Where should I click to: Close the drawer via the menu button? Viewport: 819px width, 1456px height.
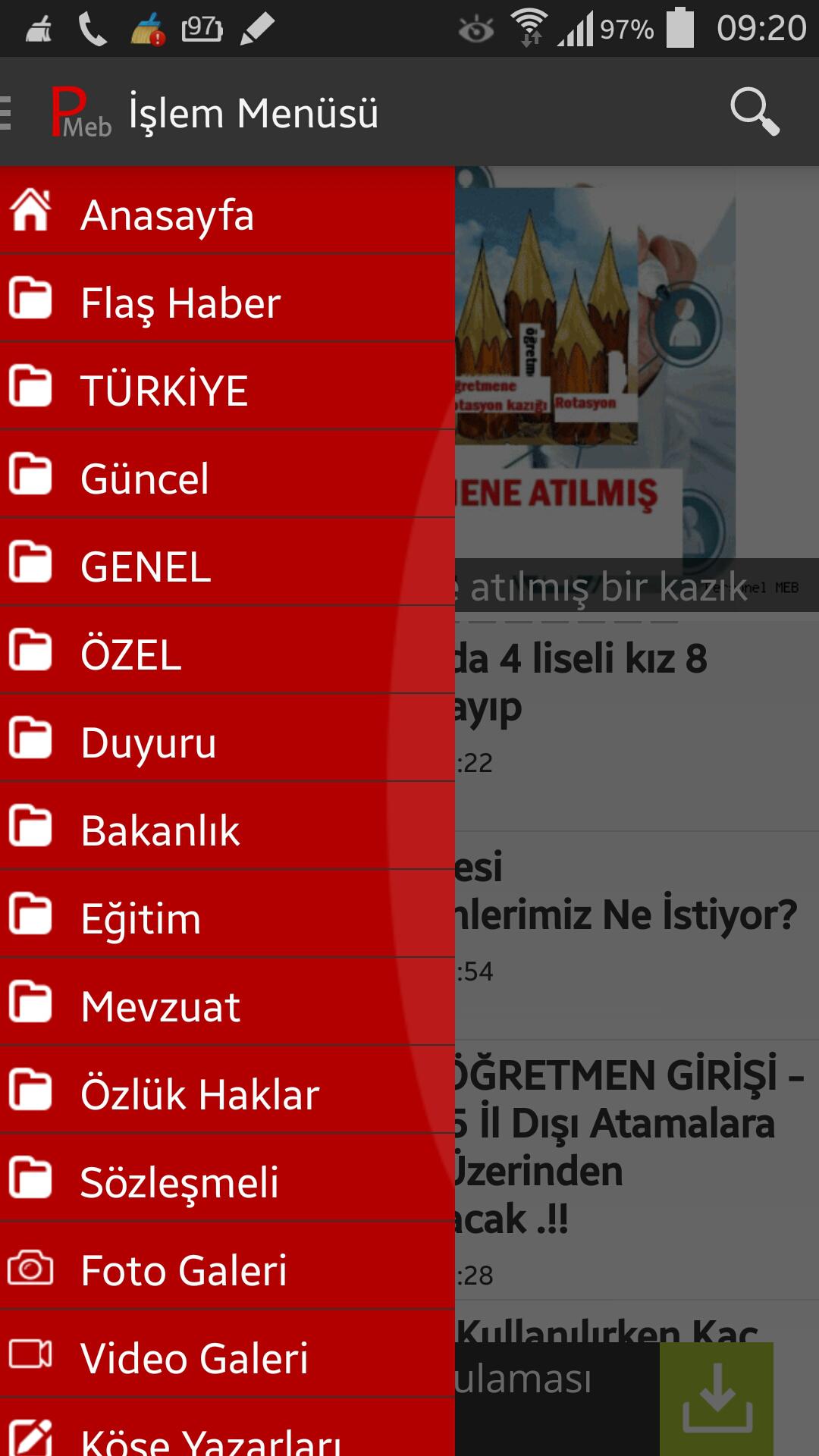[9, 112]
